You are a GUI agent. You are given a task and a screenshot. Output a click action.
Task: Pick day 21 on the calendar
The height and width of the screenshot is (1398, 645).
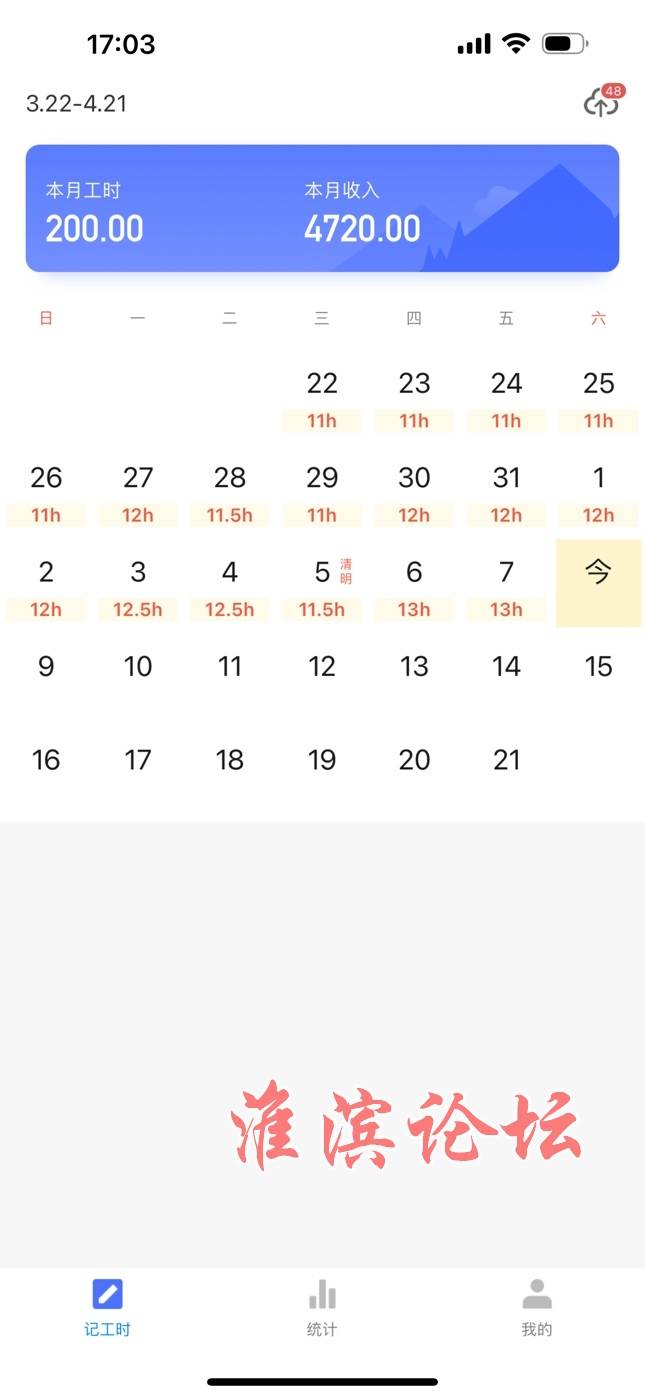click(506, 761)
